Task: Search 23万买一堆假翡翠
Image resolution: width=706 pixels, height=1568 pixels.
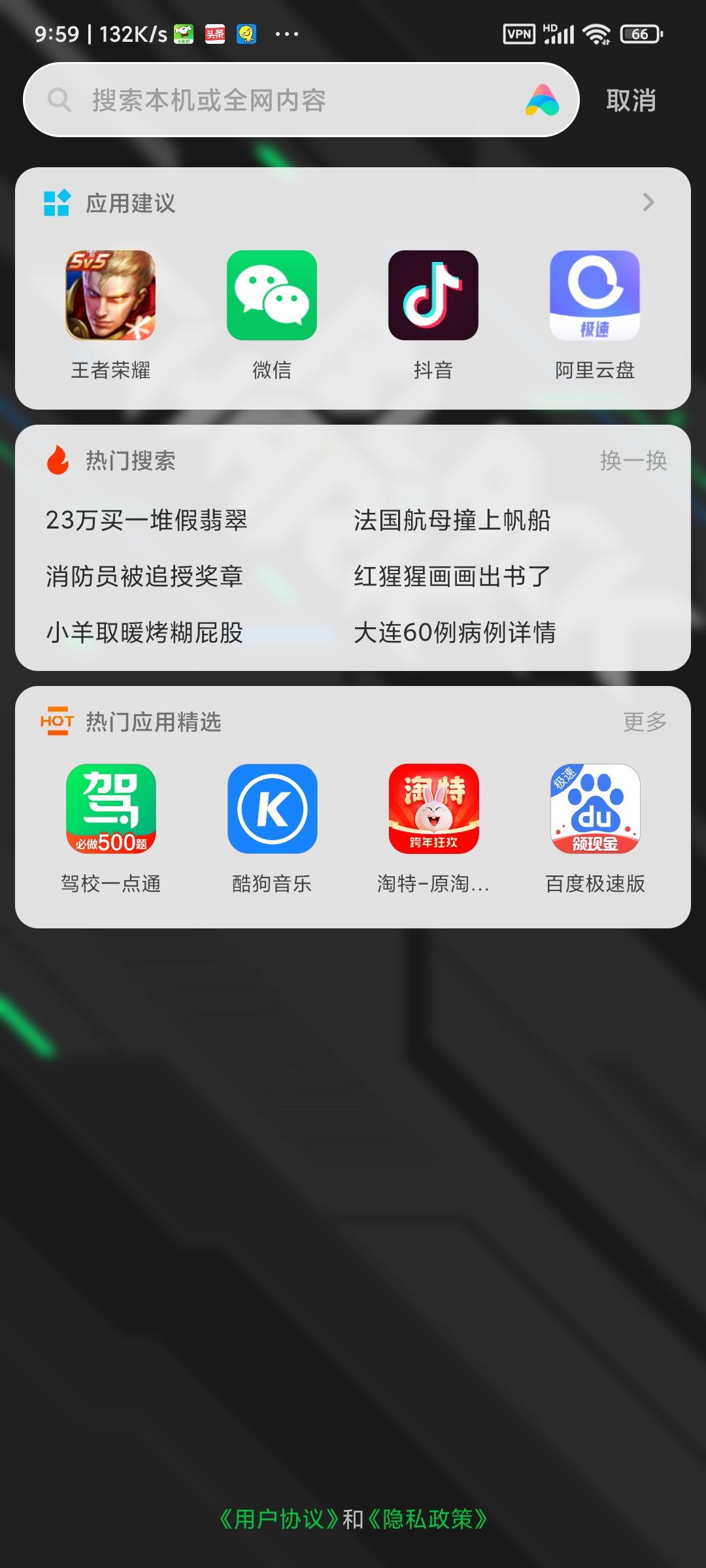Action: [x=146, y=521]
